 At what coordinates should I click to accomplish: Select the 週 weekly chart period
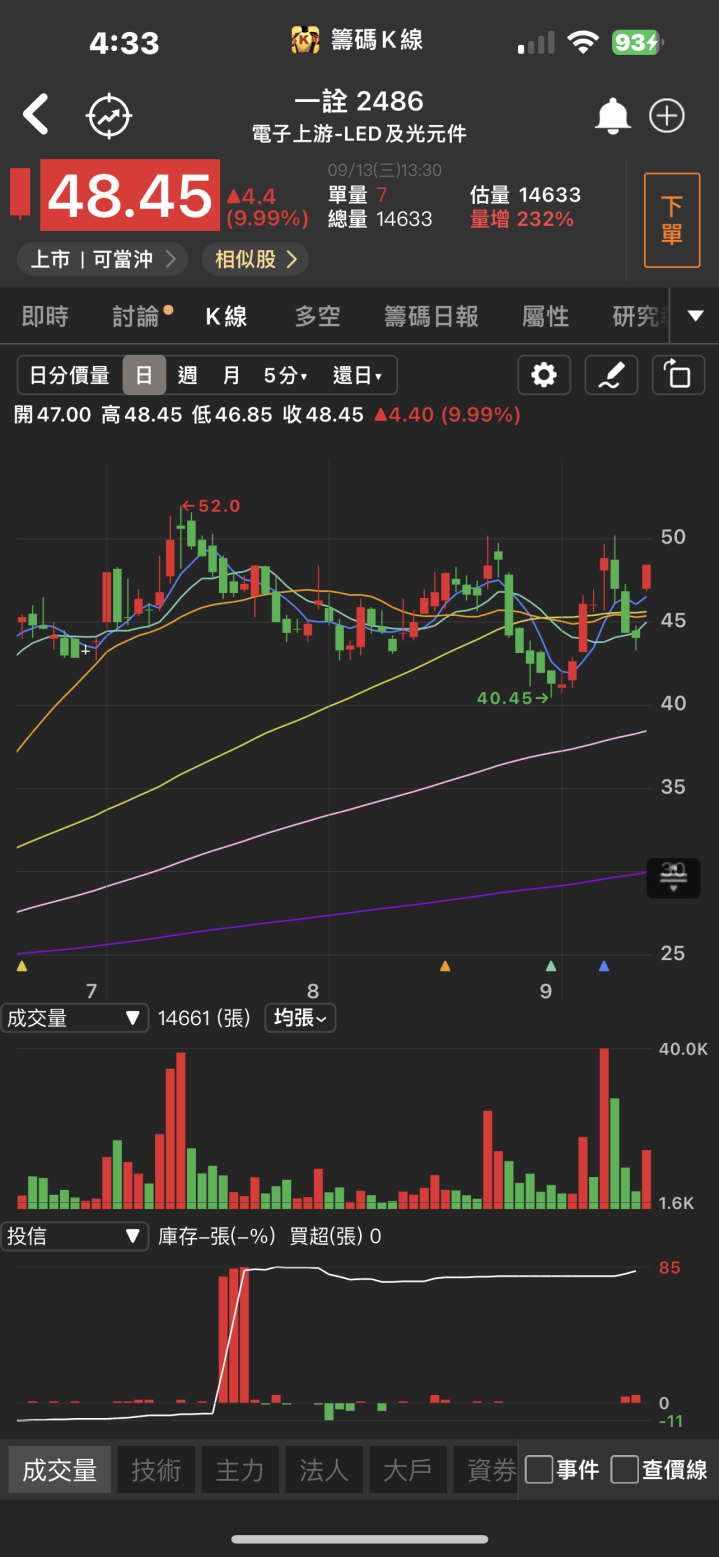point(187,376)
